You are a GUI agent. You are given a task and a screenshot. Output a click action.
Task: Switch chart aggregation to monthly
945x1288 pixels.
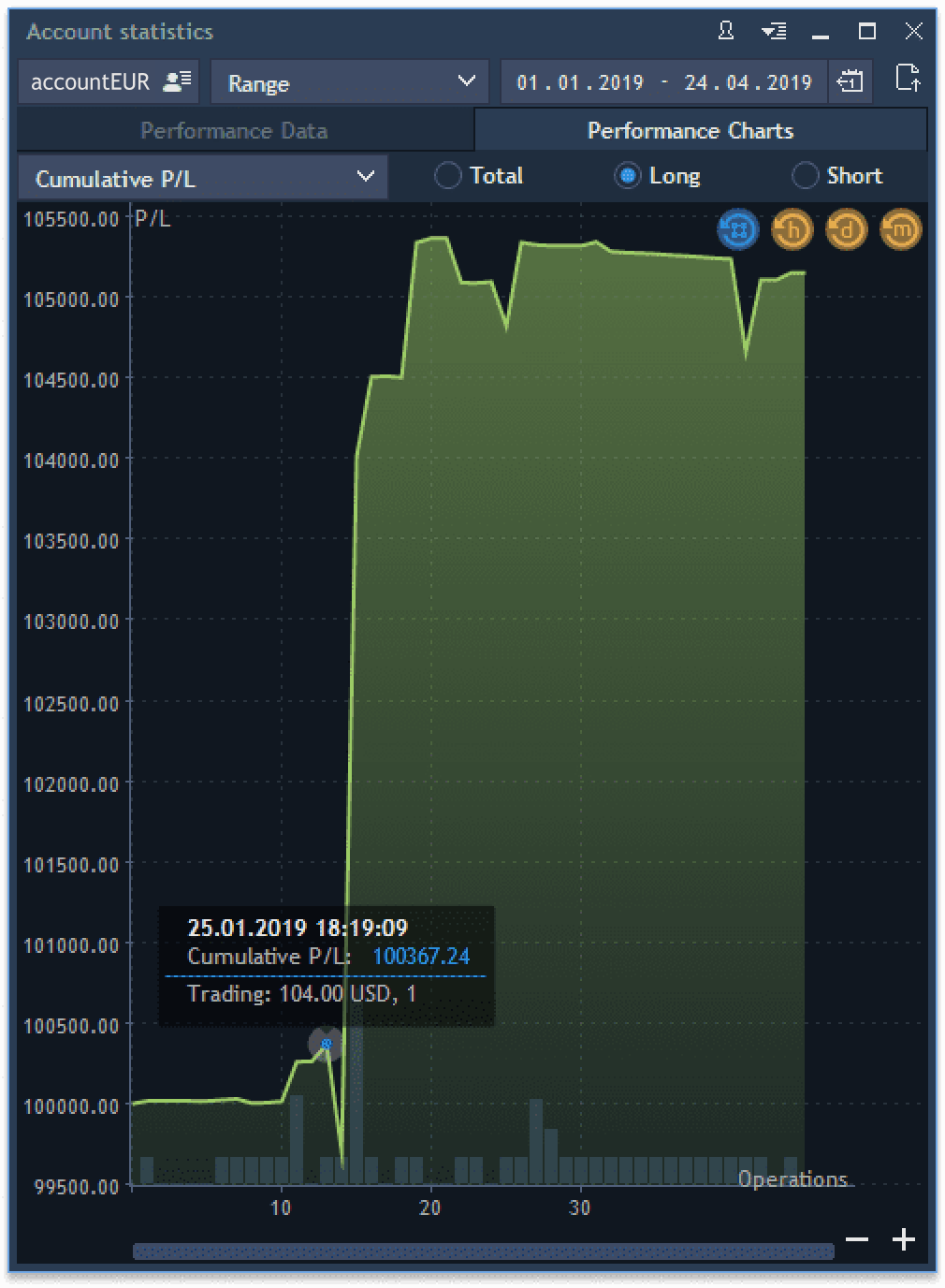coord(899,228)
